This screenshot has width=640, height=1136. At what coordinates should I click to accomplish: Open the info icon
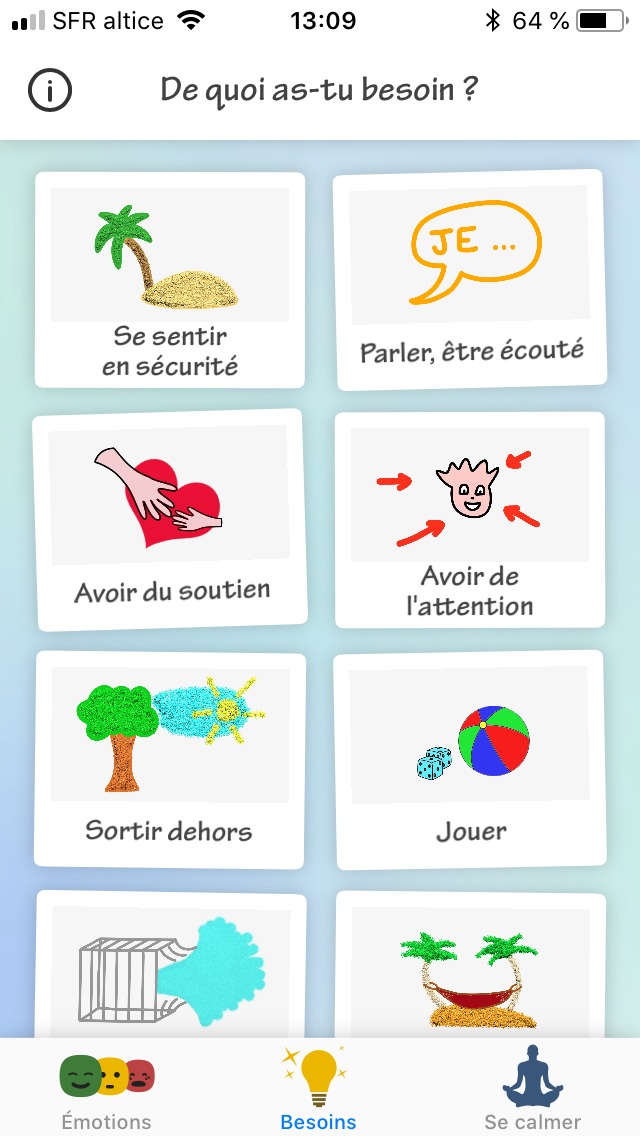50,91
